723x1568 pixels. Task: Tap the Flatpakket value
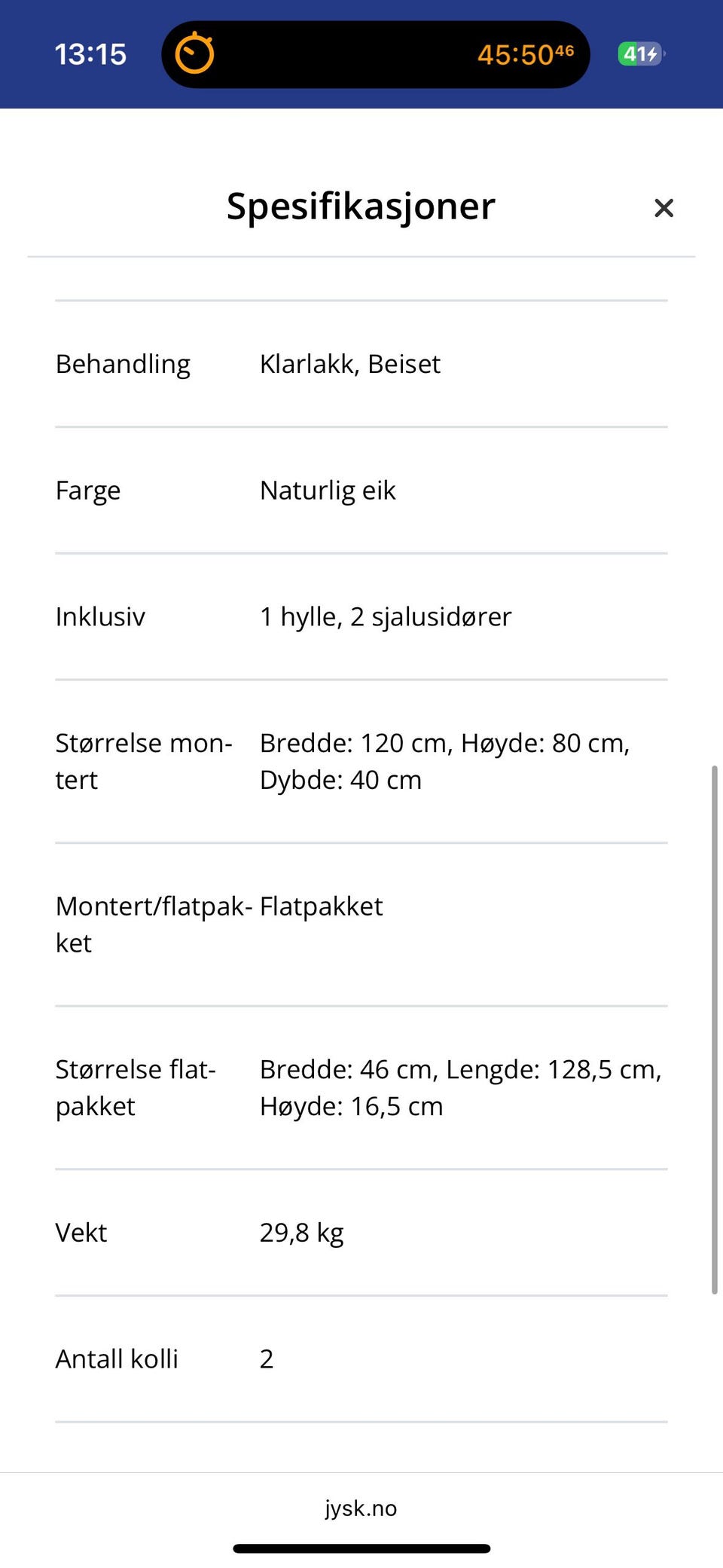coord(320,906)
